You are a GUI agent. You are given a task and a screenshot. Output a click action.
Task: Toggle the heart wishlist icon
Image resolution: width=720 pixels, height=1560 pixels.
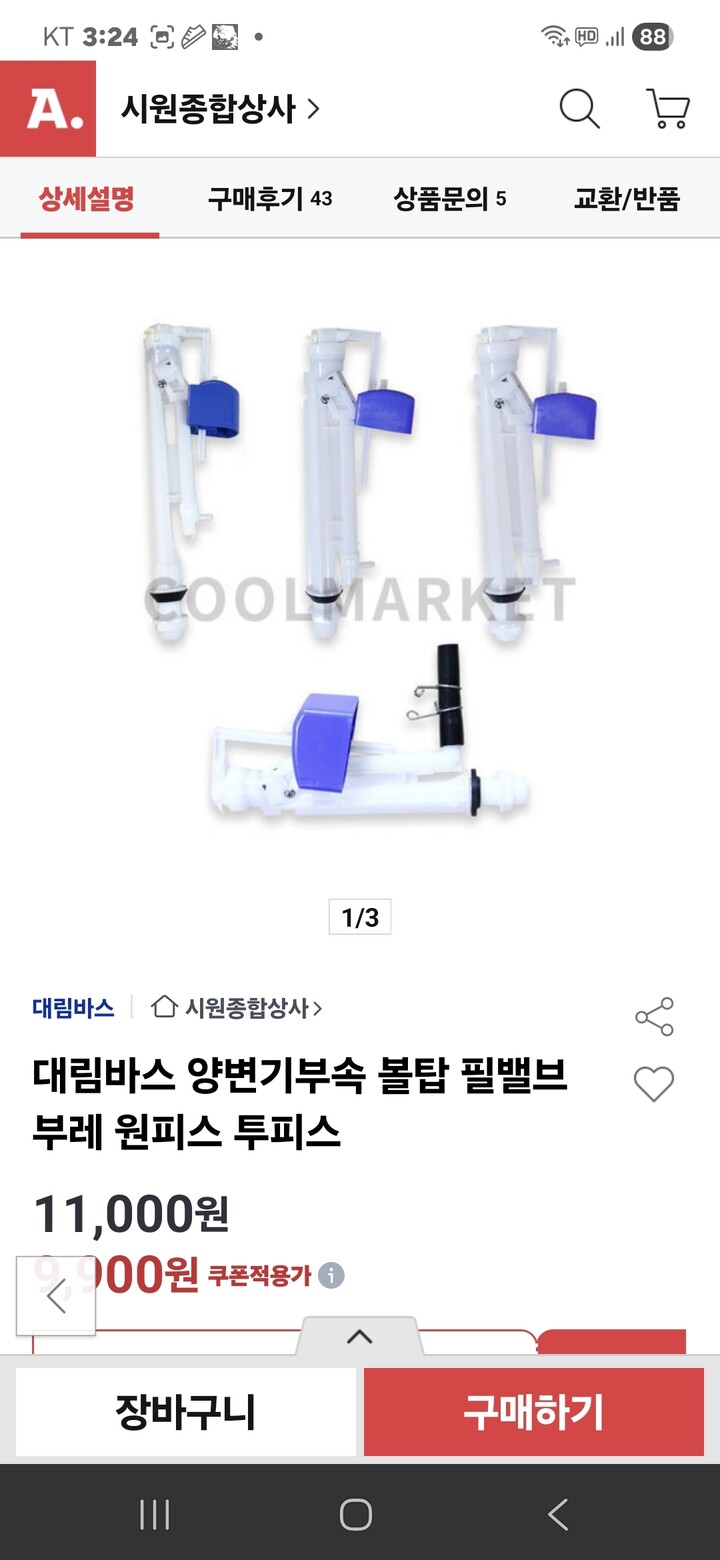(655, 1084)
